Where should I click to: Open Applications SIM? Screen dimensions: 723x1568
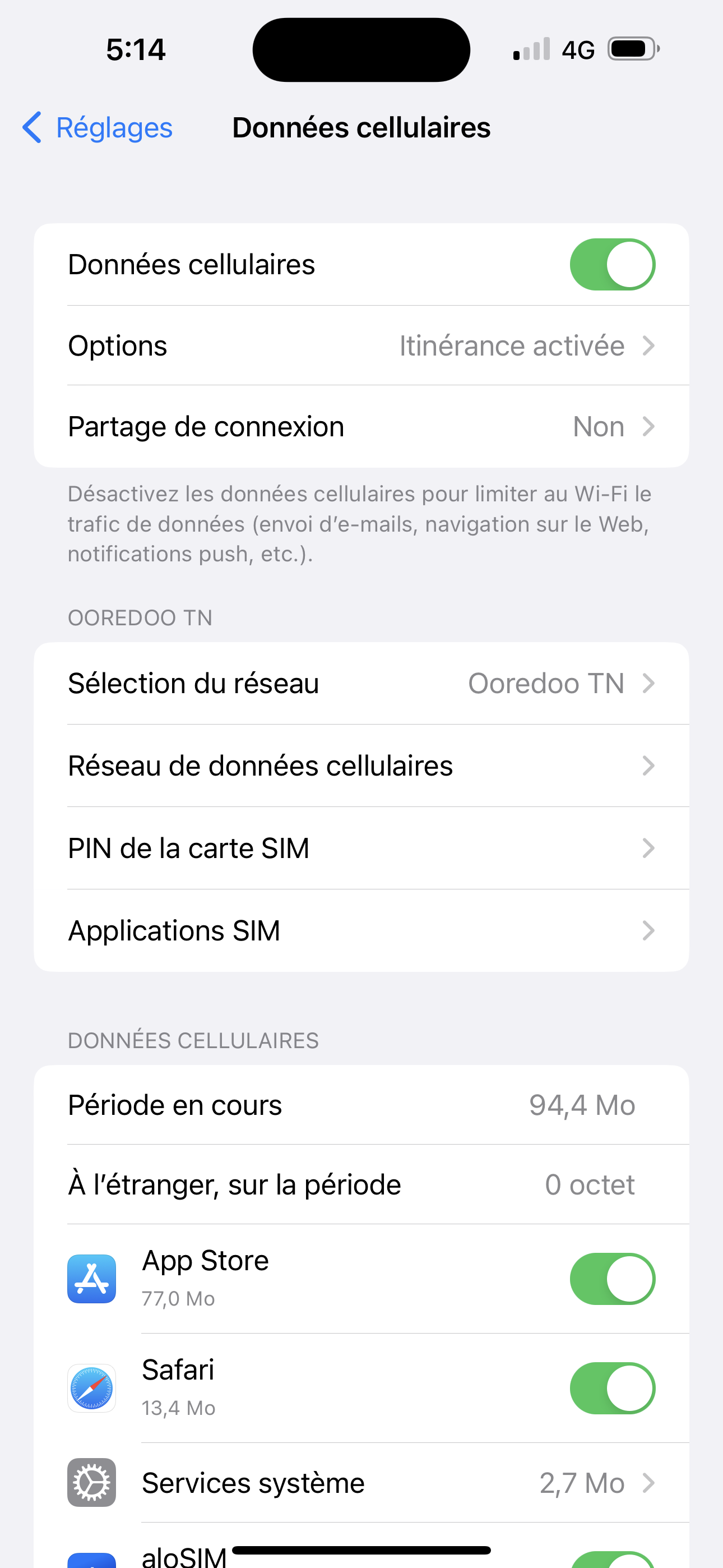tap(361, 931)
